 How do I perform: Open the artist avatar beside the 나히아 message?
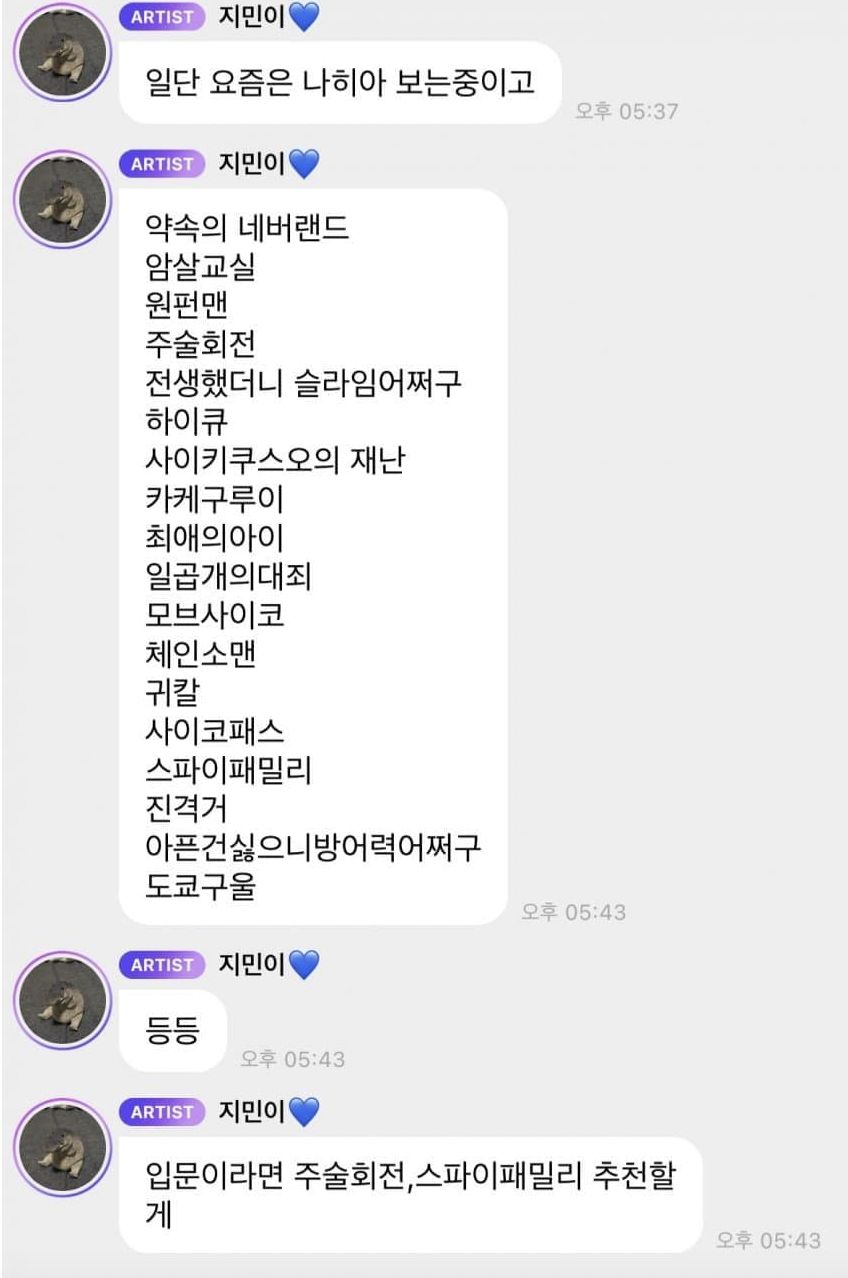(x=61, y=53)
